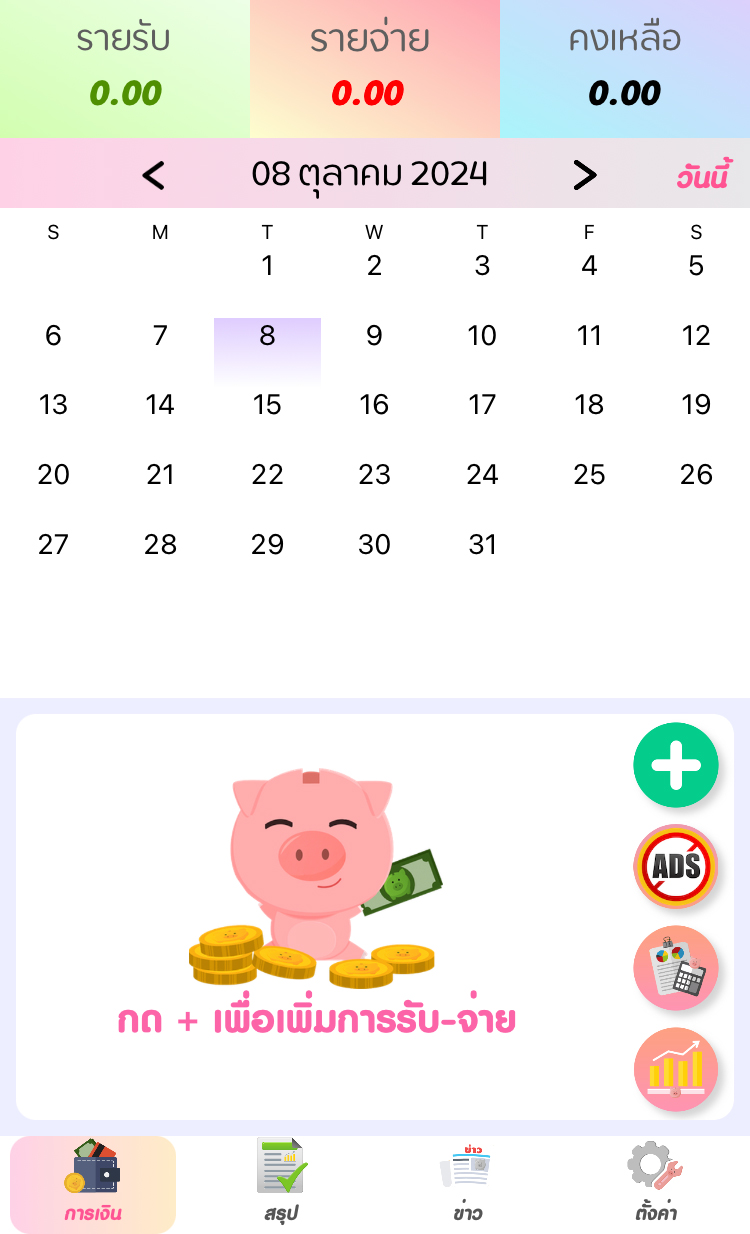Go to the next month
This screenshot has height=1234, width=750.
tap(584, 175)
